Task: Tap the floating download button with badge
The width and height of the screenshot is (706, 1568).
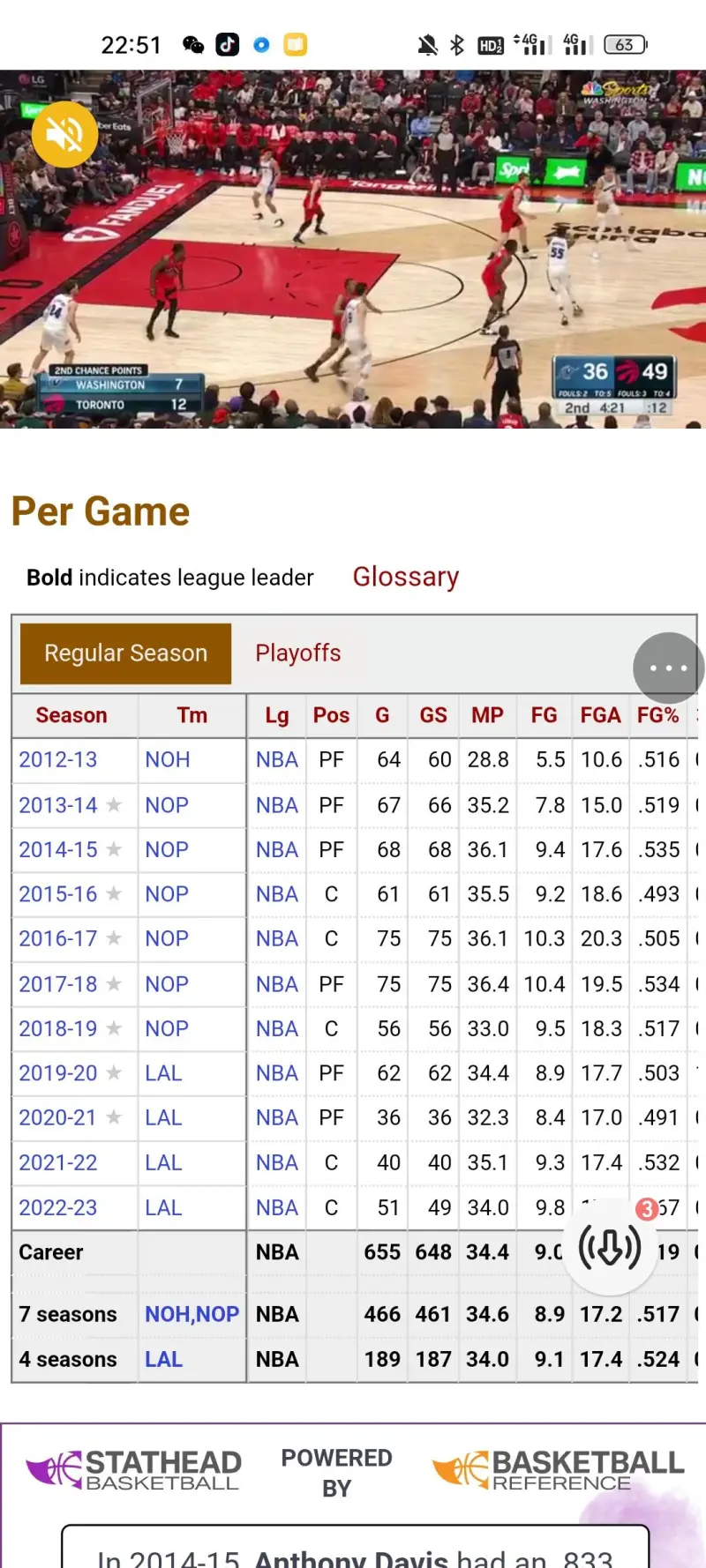Action: point(610,1246)
